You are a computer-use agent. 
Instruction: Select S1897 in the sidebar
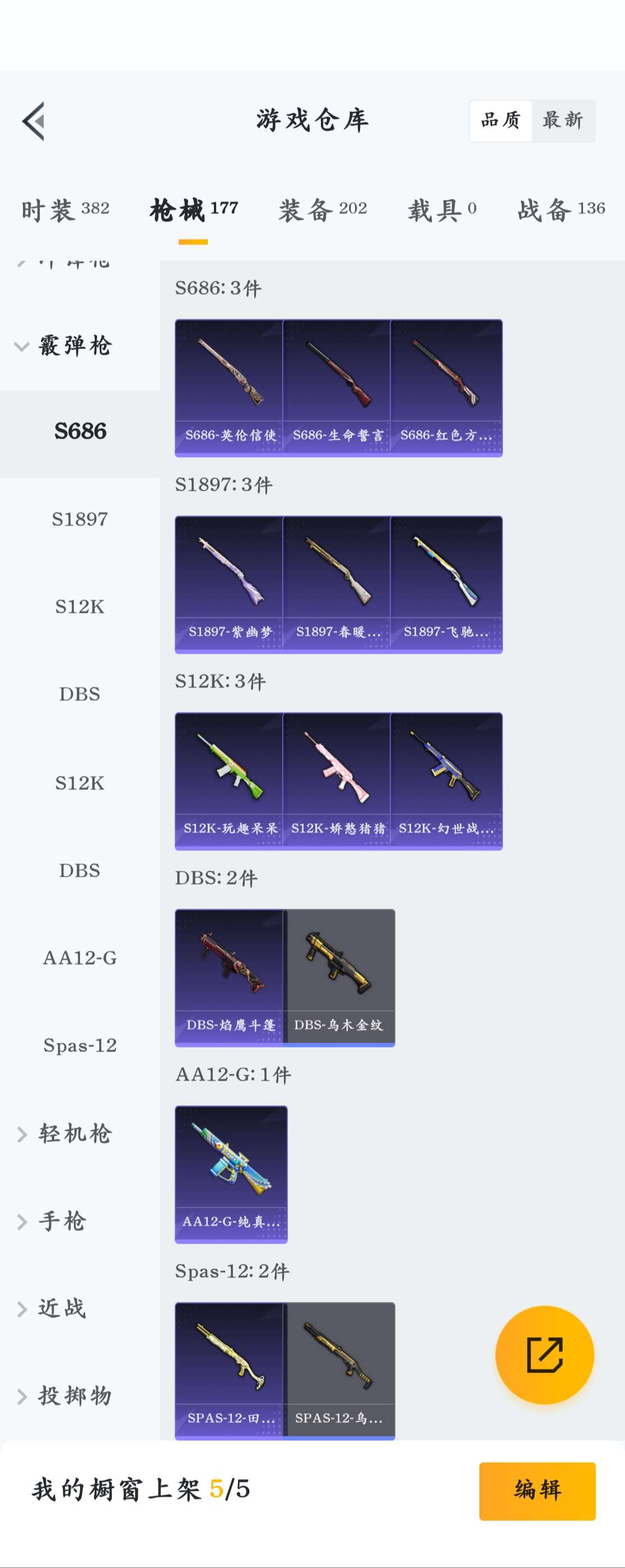pos(80,519)
